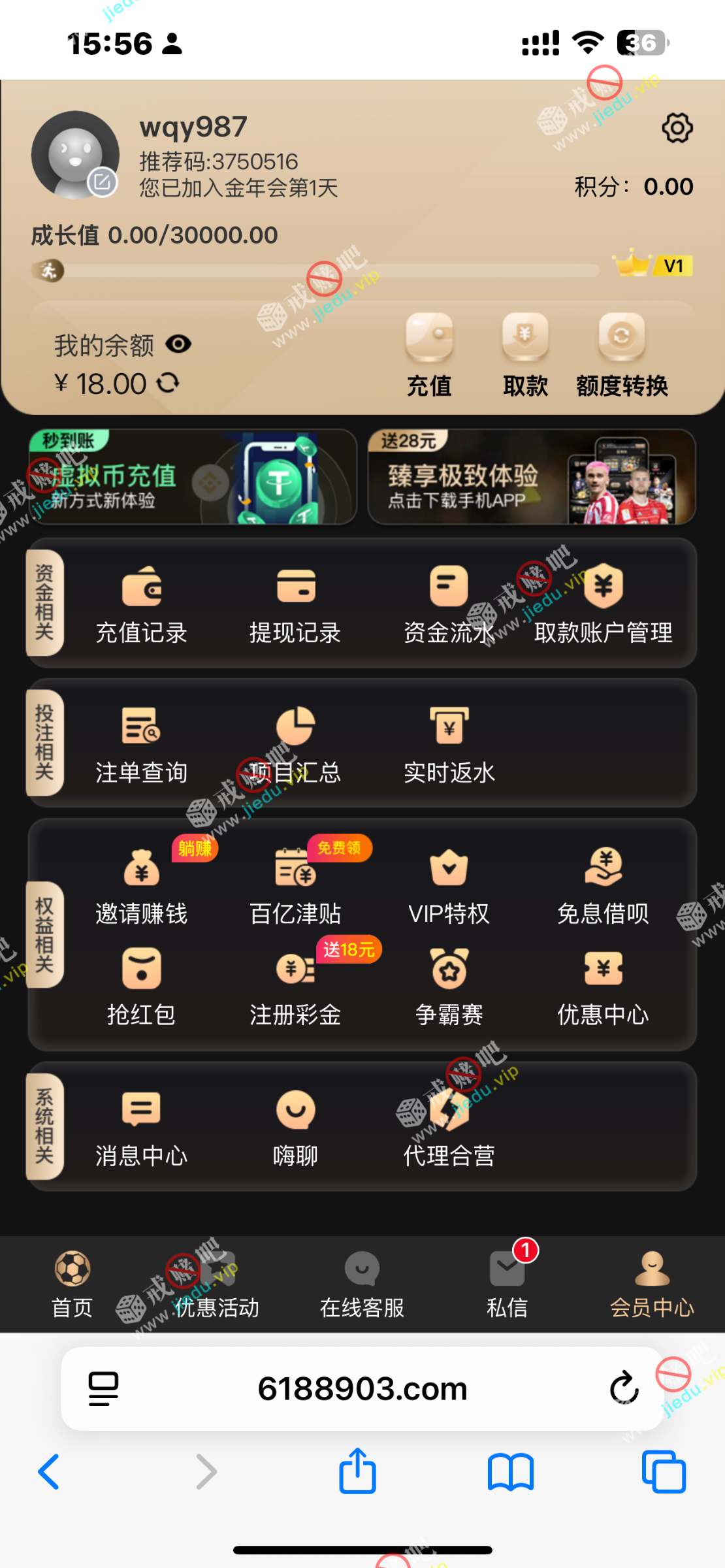Open the 虚拟币充值 banner
Image resolution: width=725 pixels, height=1568 pixels.
click(x=193, y=477)
